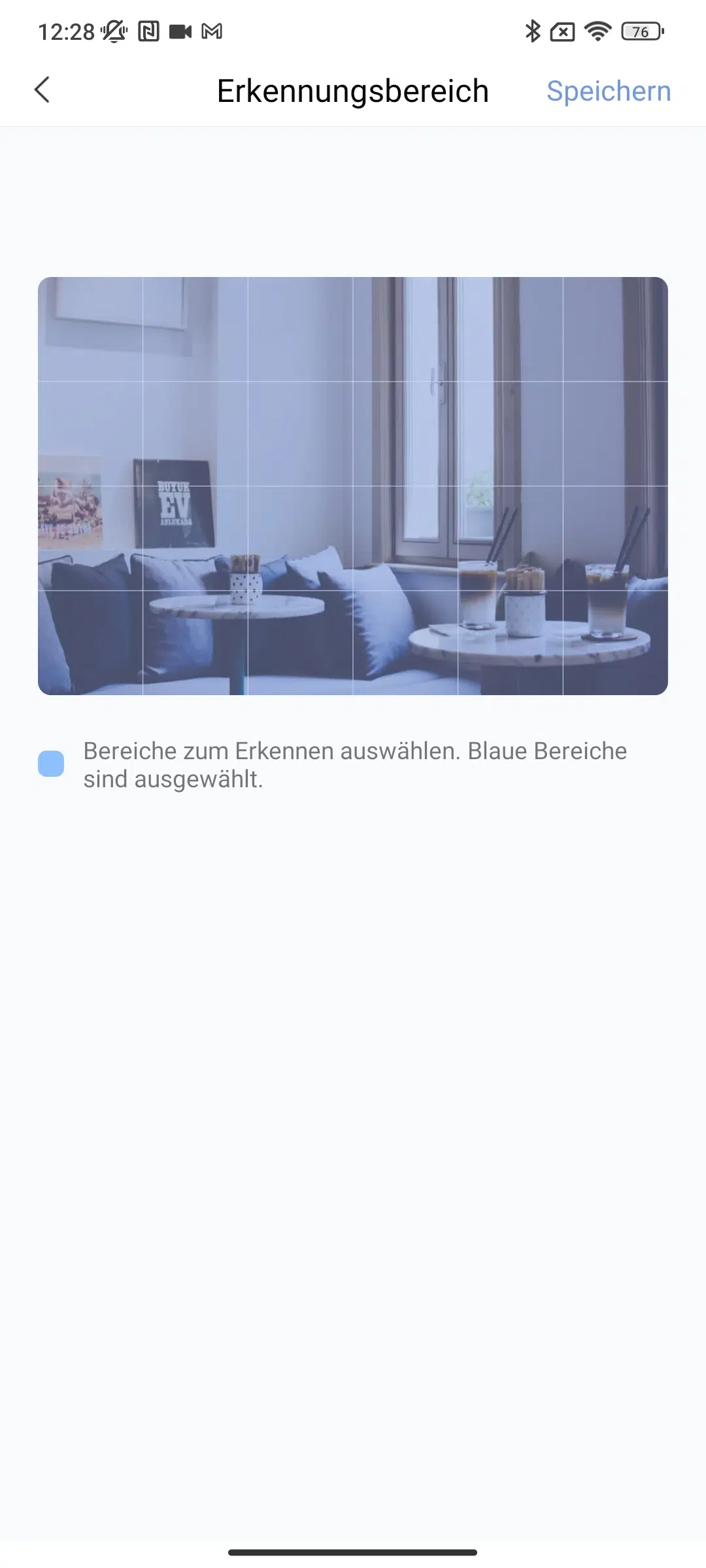Save with the Speichern button
Viewport: 706px width, 1568px height.
point(609,91)
